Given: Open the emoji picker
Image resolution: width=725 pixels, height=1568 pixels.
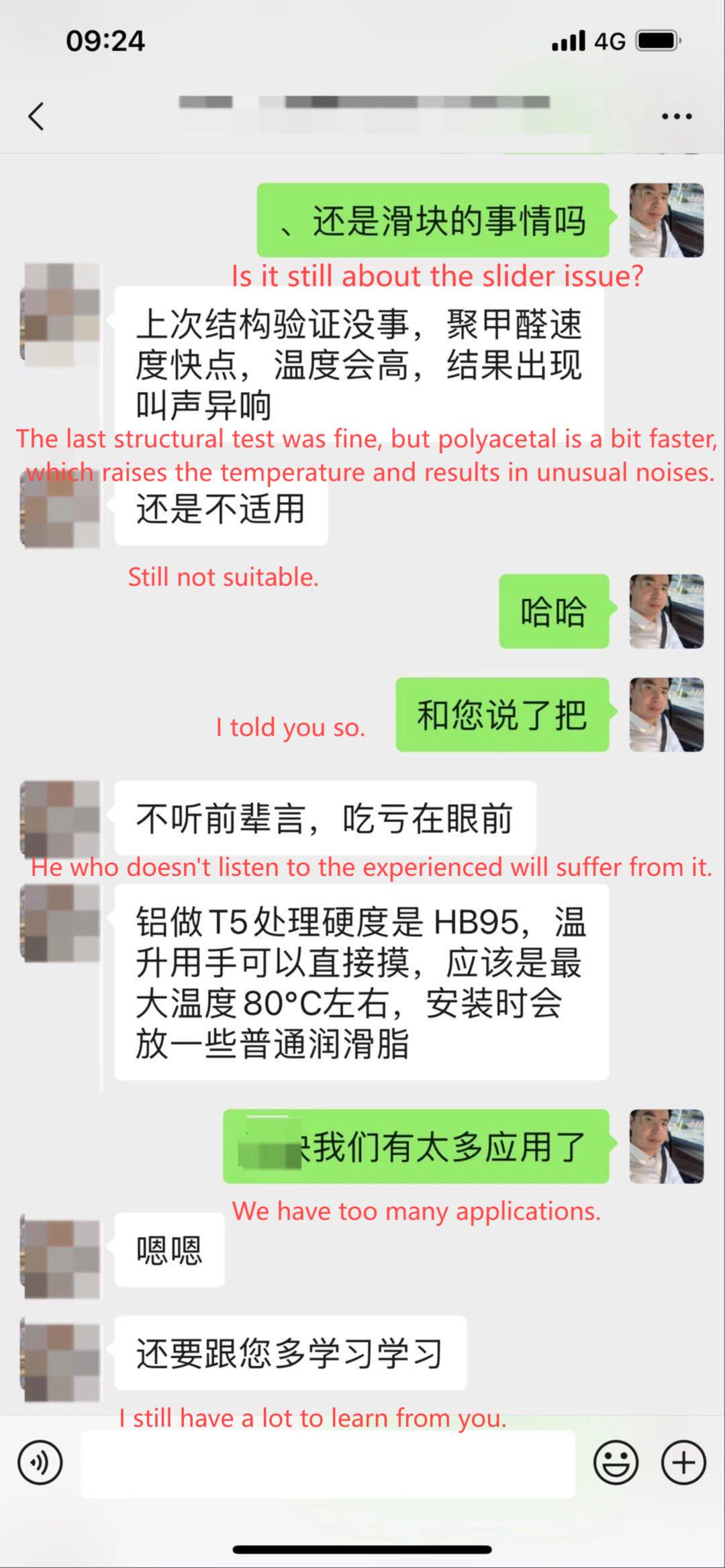Looking at the screenshot, I should point(616,1462).
